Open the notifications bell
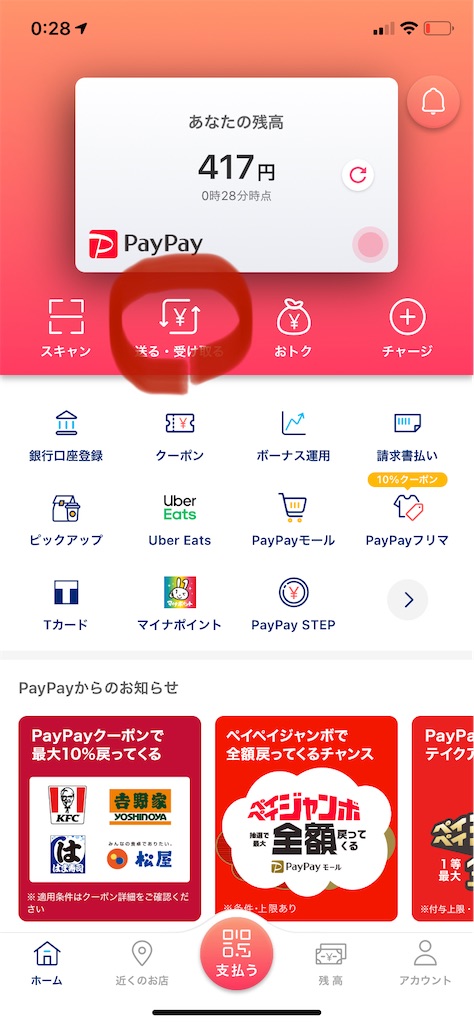The image size is (474, 1024). coord(432,102)
